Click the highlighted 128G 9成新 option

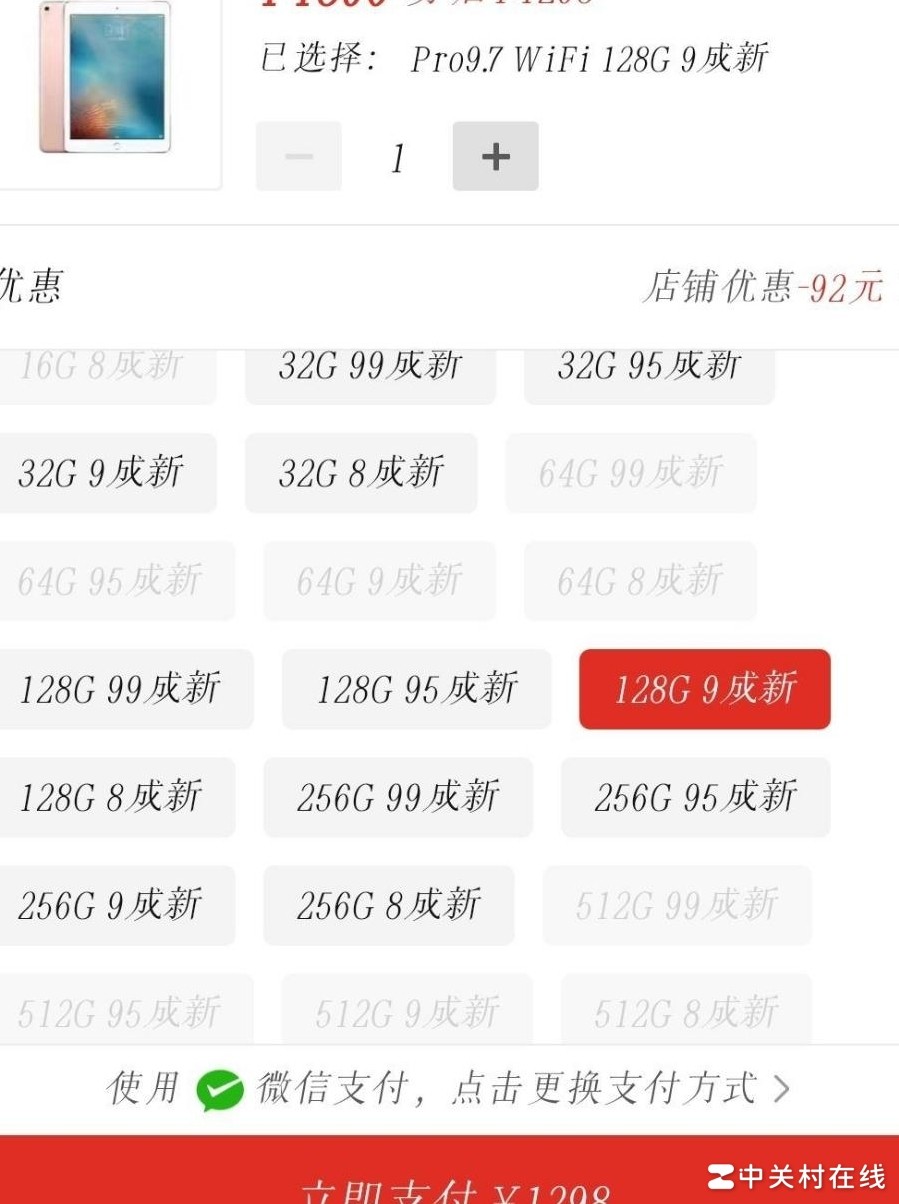704,690
